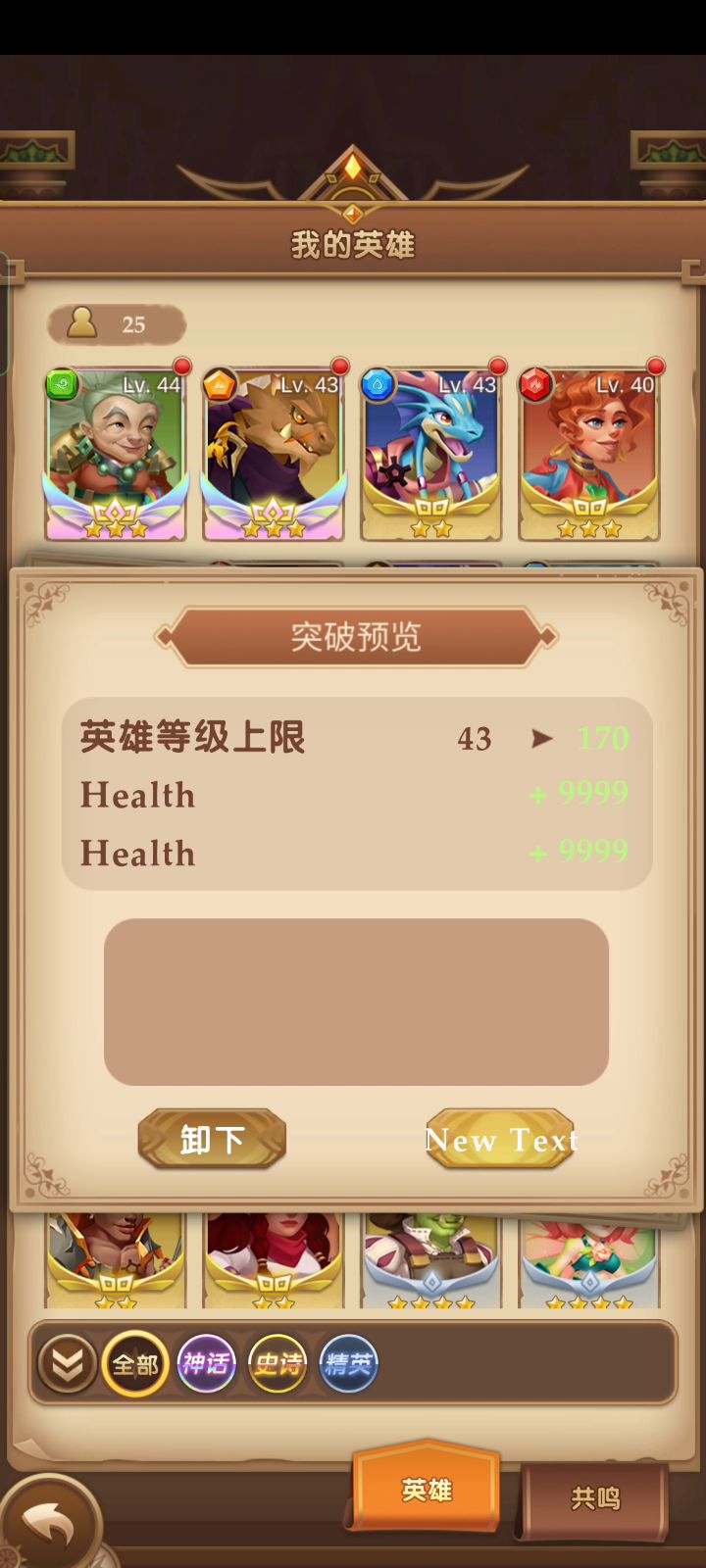
Task: Show only 精英 heroes
Action: [x=348, y=1363]
